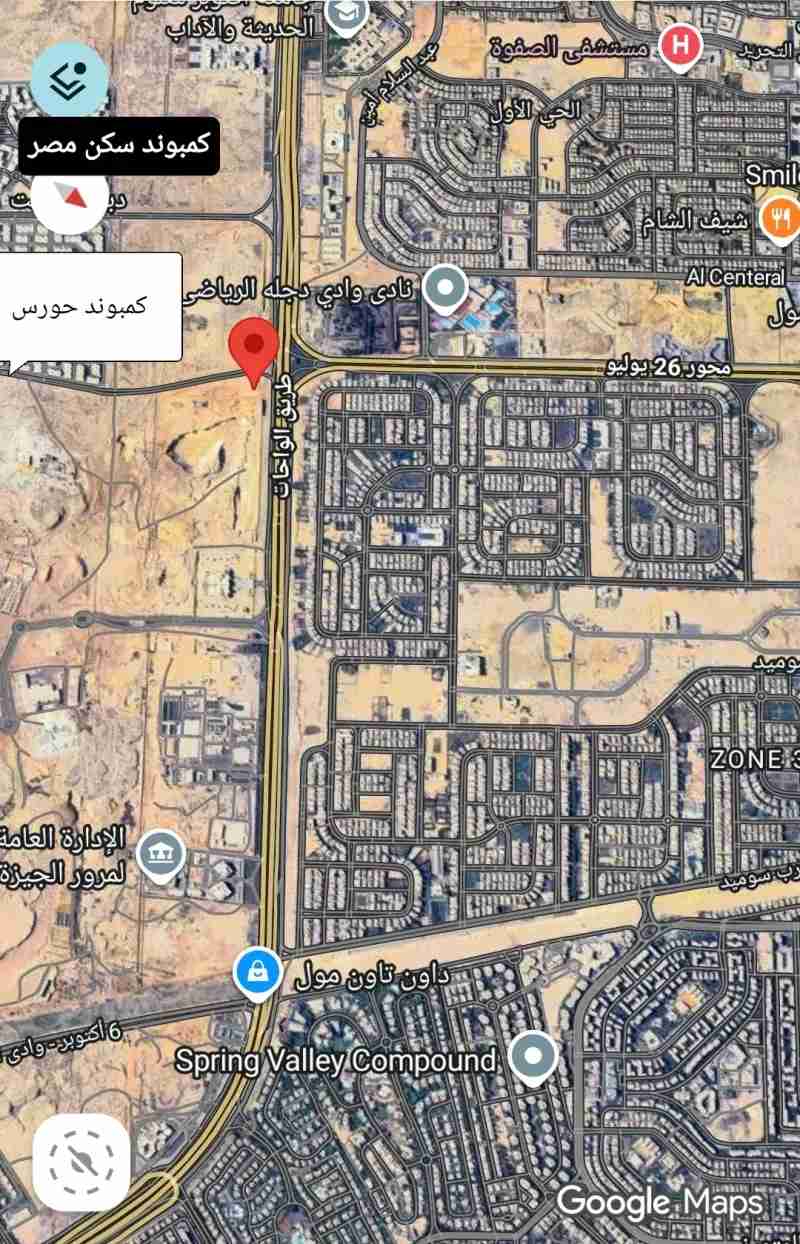Viewport: 800px width, 1244px height.
Task: Open the Downtown Mall shopping marker
Action: (257, 973)
